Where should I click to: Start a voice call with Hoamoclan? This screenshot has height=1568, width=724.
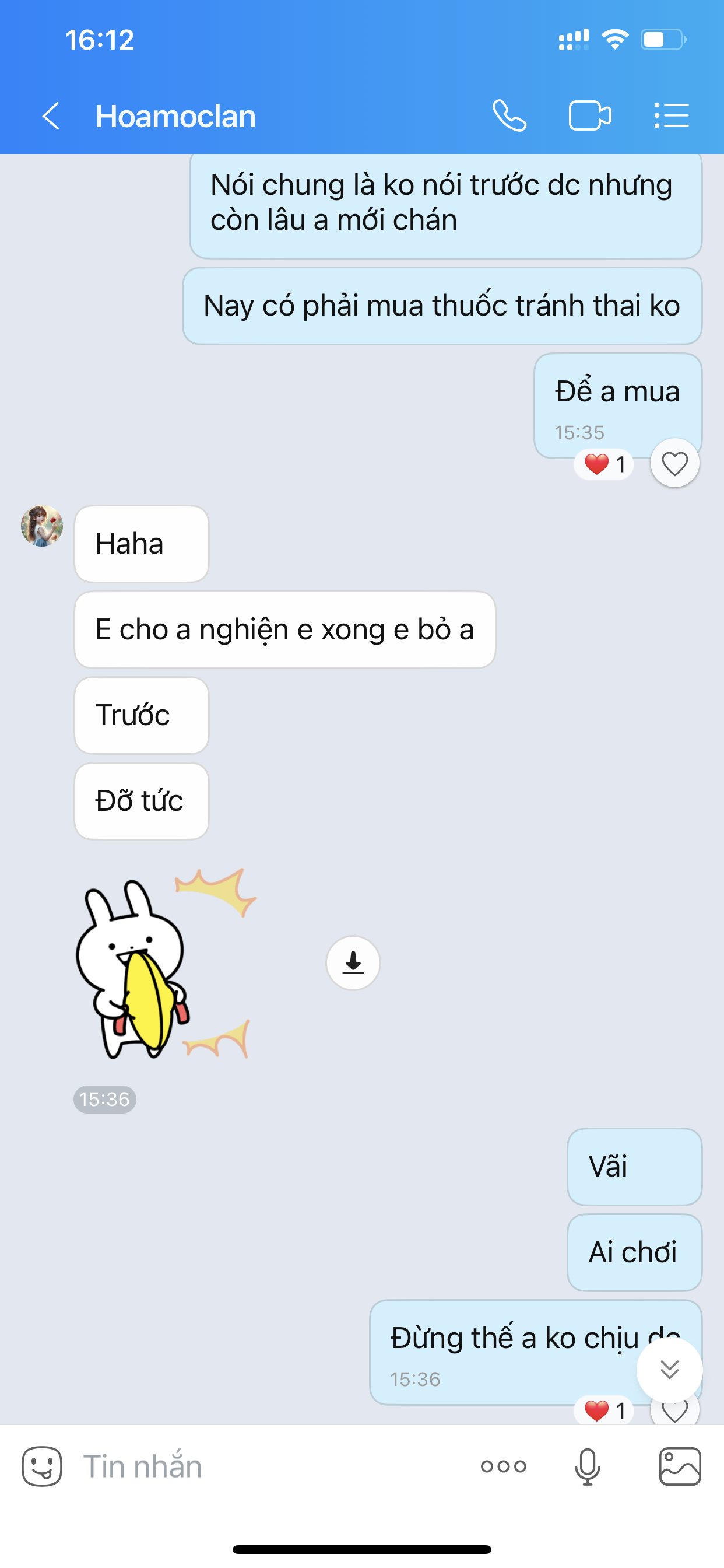pos(509,116)
